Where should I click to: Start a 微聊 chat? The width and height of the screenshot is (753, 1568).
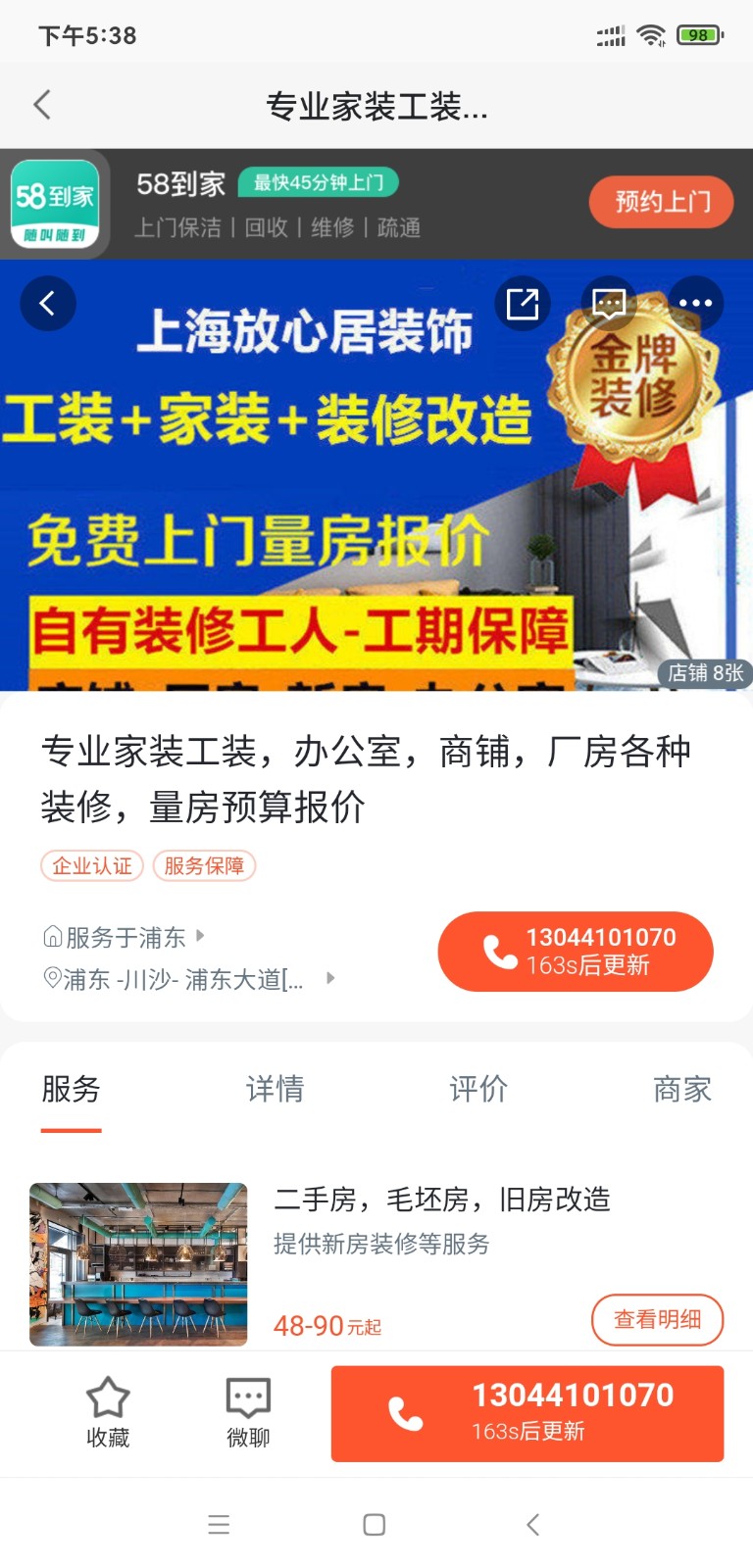248,1411
